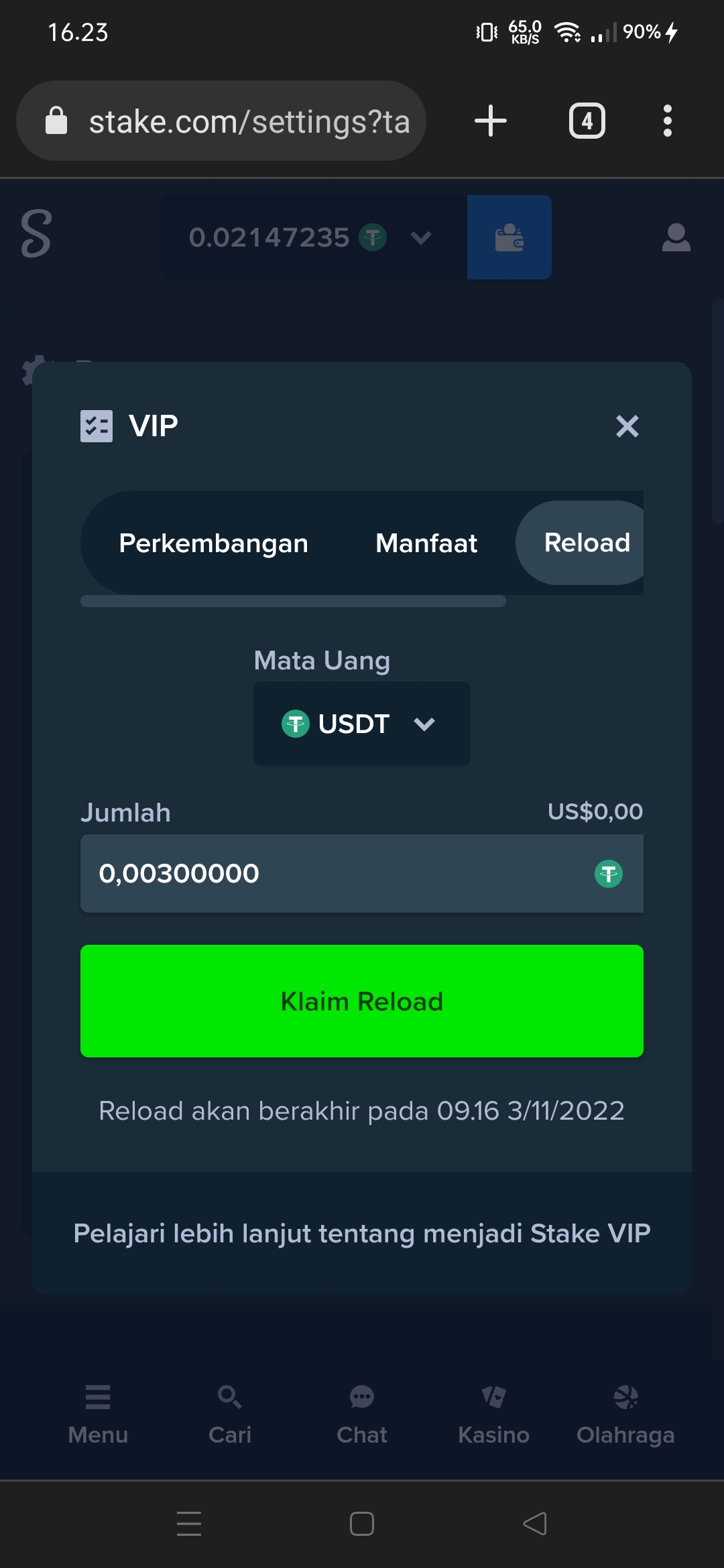Close the VIP dialog
This screenshot has width=724, height=1568.
(627, 426)
